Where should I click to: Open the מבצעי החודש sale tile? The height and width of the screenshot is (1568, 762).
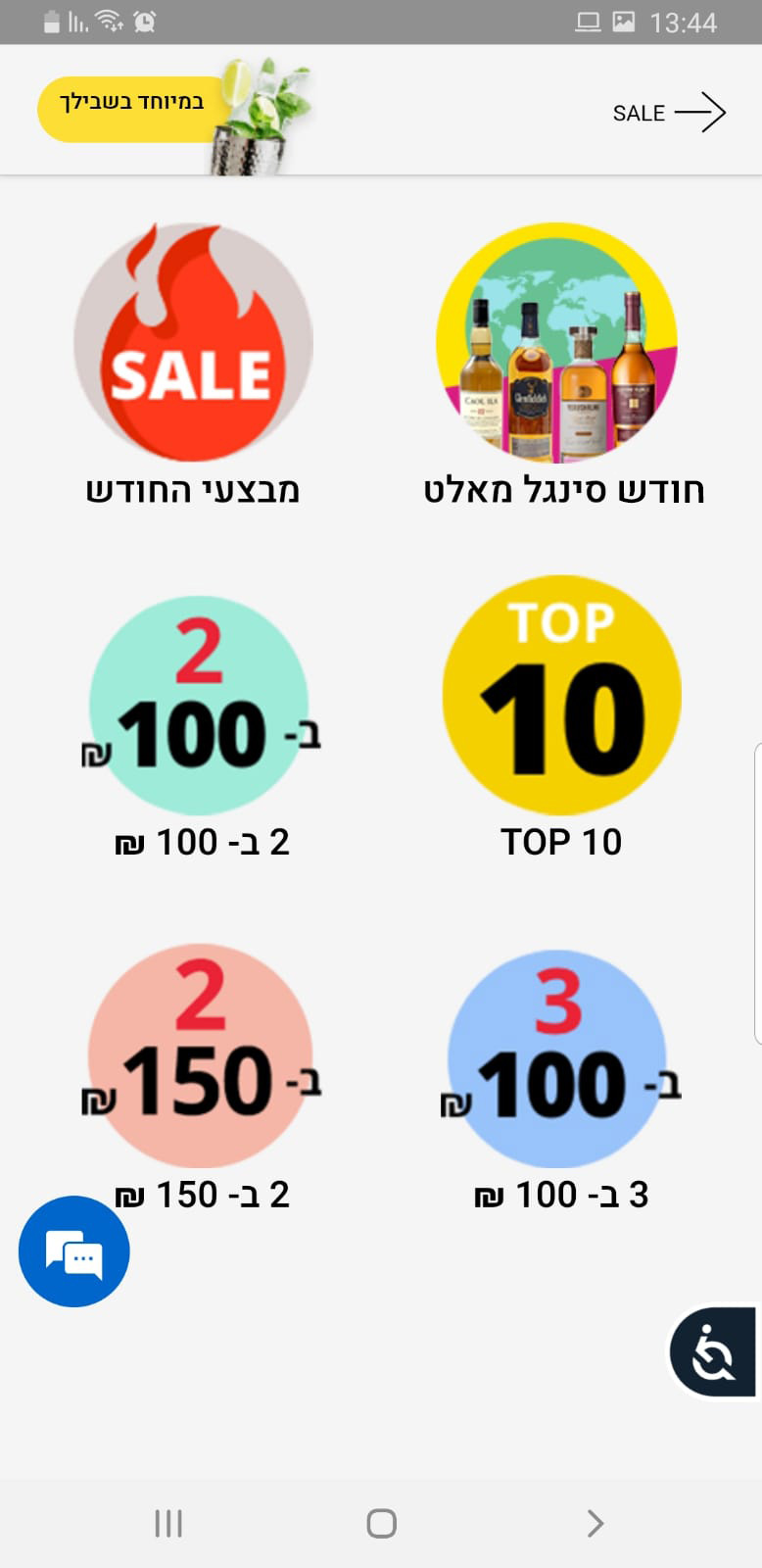click(193, 365)
